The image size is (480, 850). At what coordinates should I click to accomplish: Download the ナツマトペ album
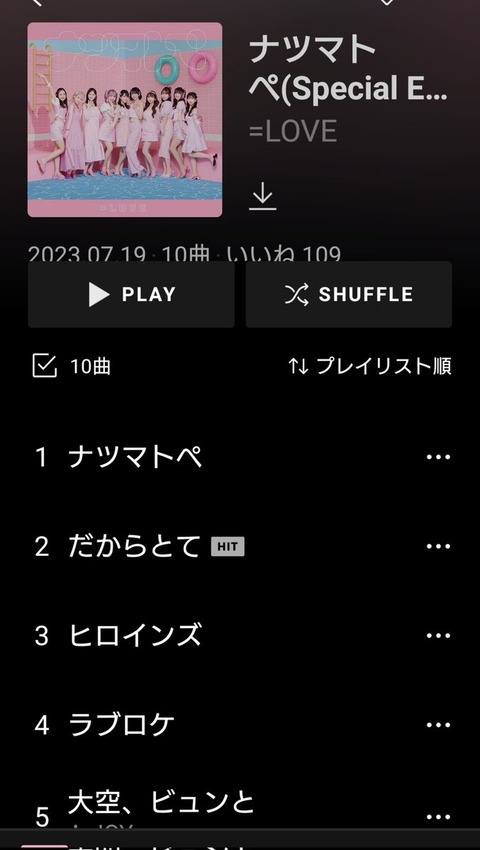click(x=263, y=196)
